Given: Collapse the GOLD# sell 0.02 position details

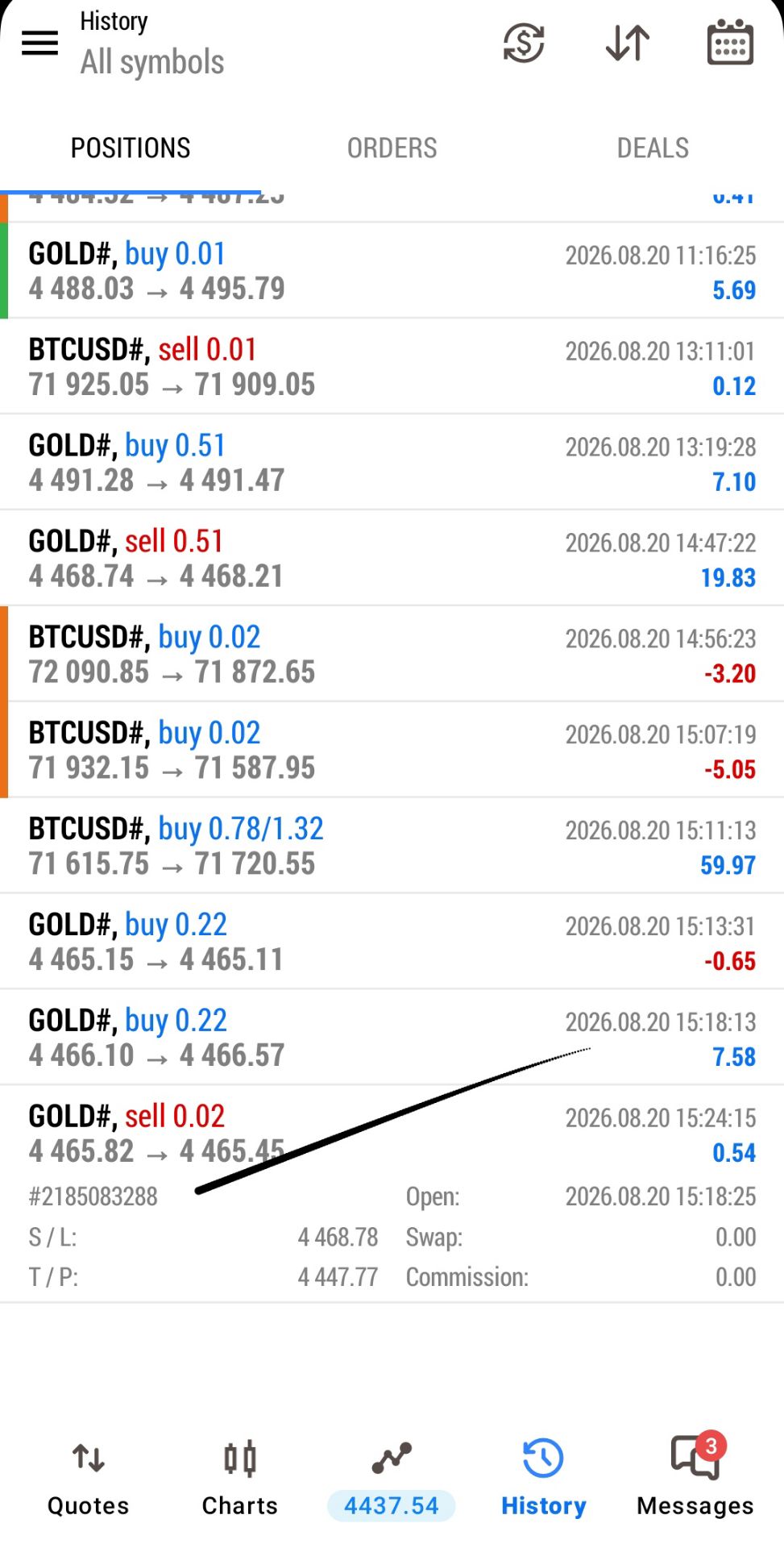Looking at the screenshot, I should 392,1194.
